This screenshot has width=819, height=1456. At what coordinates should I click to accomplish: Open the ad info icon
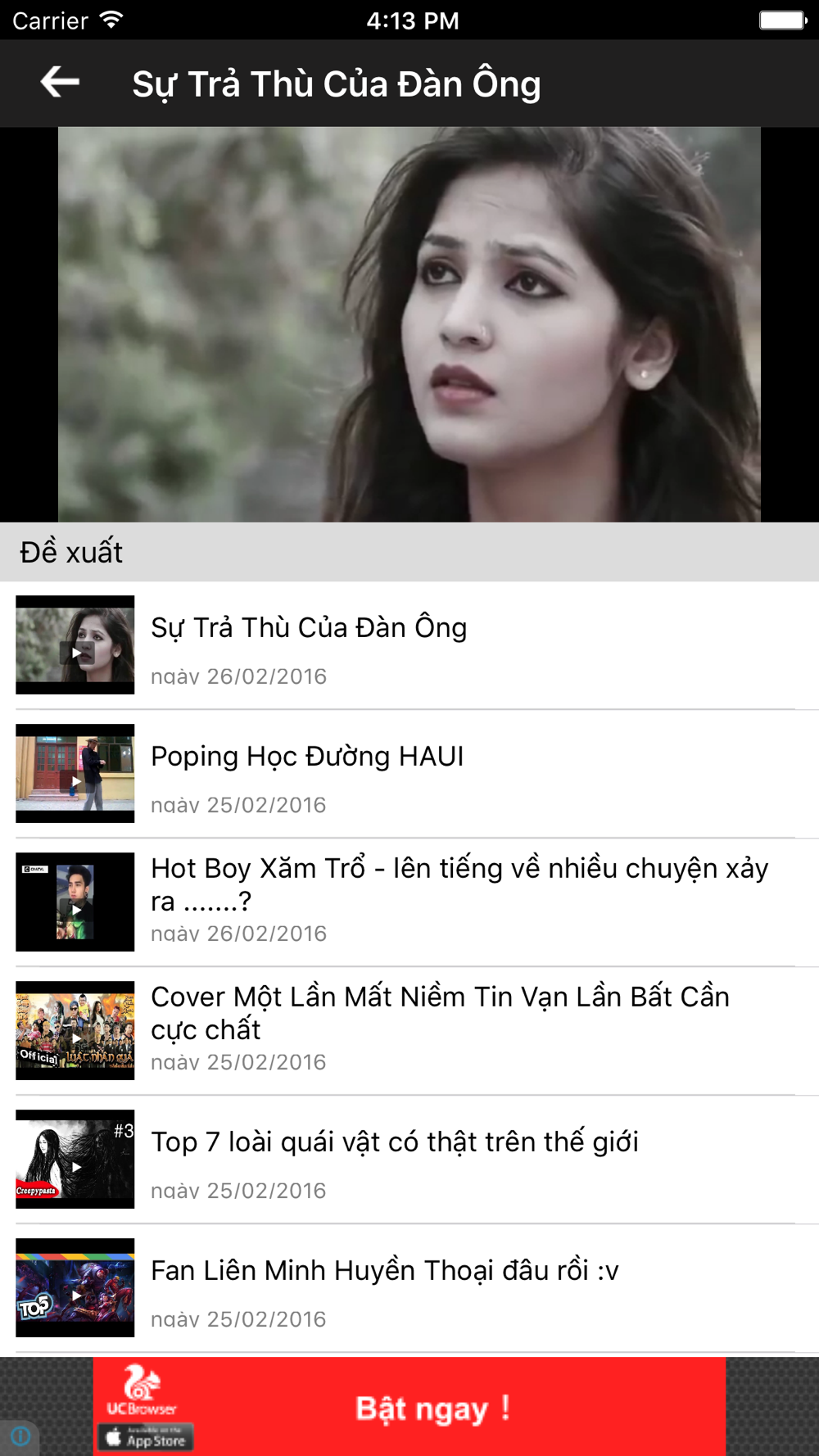tap(20, 1436)
